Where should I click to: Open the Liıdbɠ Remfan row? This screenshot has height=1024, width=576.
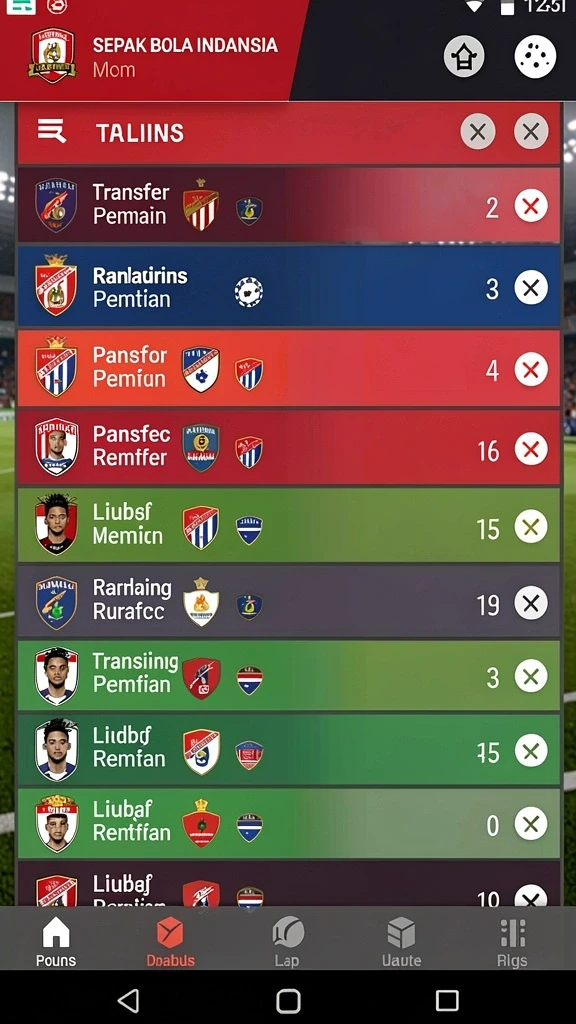(x=288, y=750)
